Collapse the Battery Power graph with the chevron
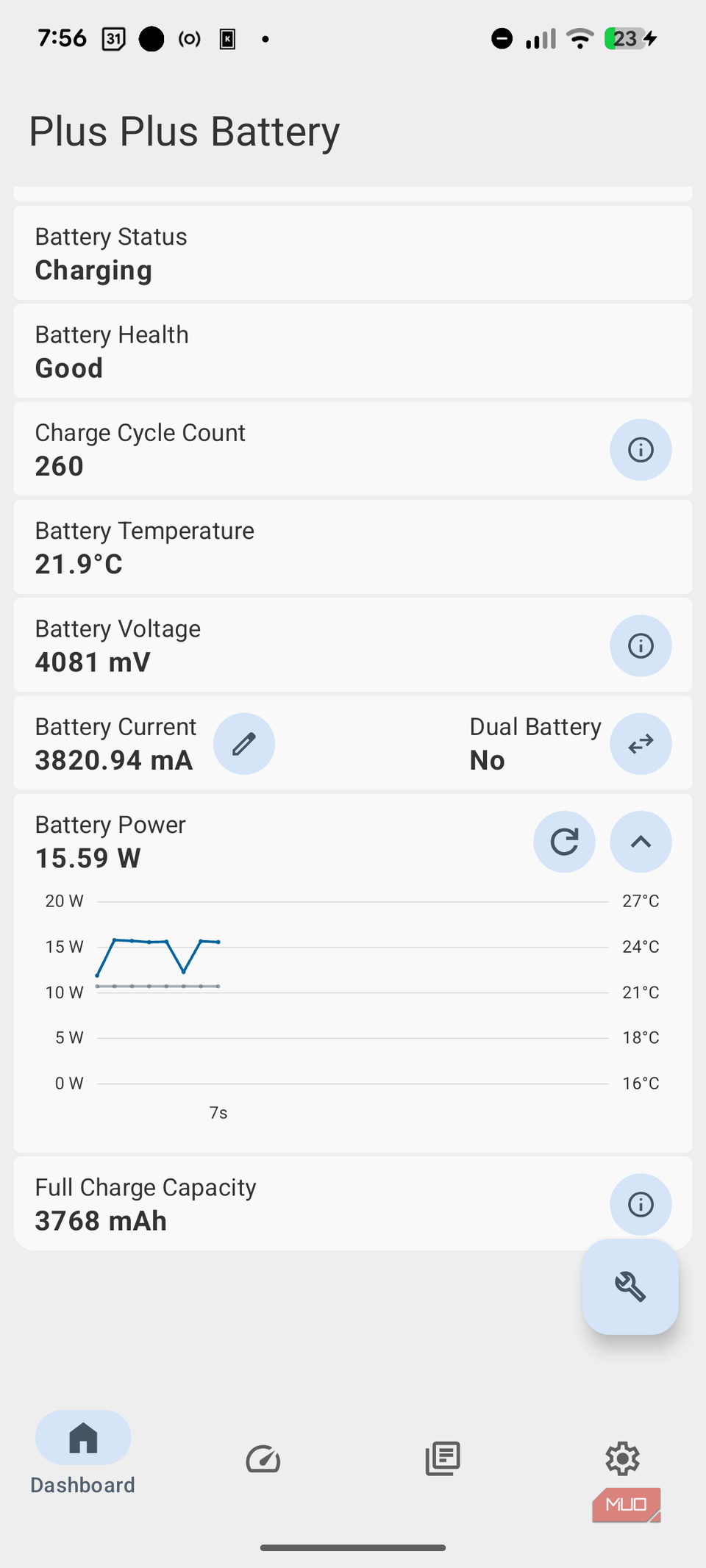Image resolution: width=706 pixels, height=1568 pixels. tap(641, 842)
